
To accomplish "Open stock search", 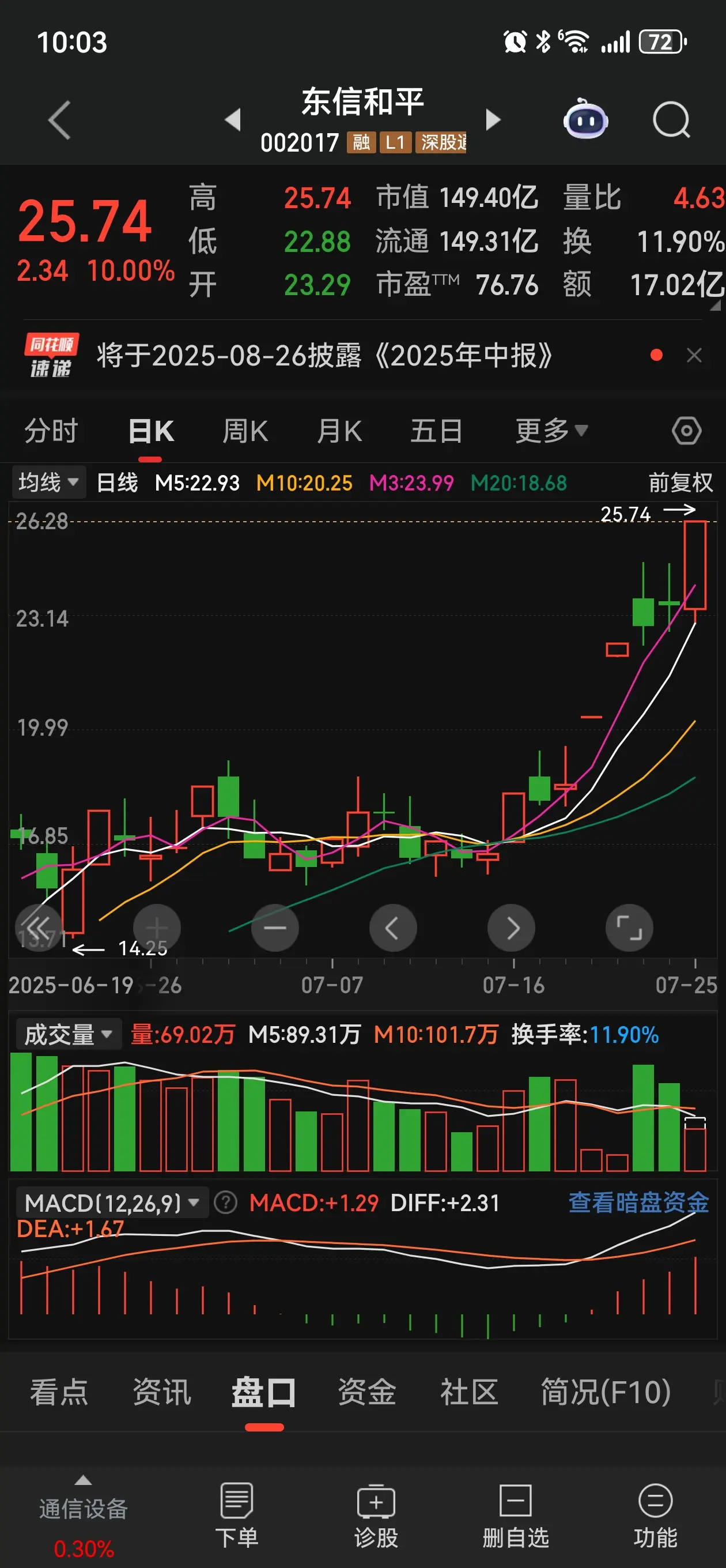I will tap(671, 120).
